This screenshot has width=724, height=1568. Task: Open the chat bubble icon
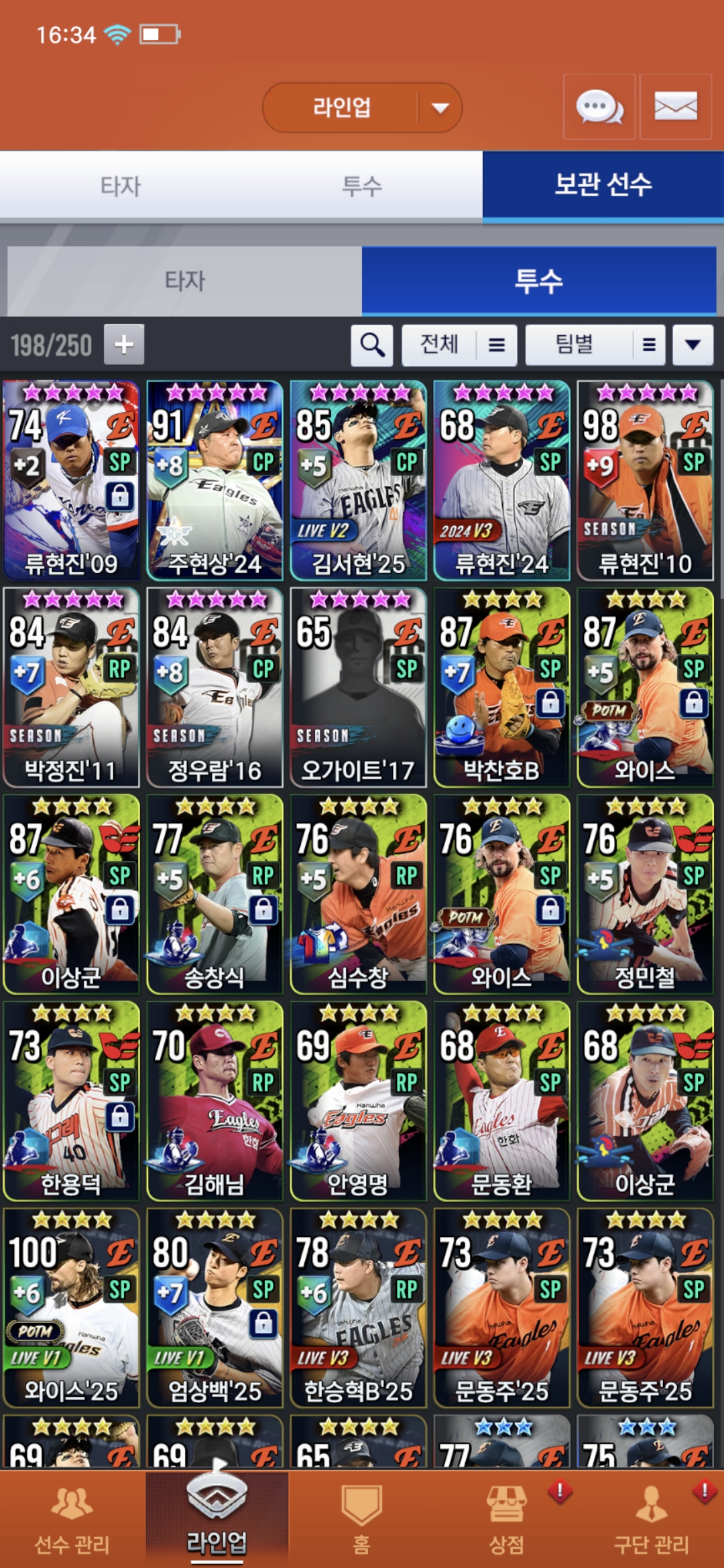[599, 107]
